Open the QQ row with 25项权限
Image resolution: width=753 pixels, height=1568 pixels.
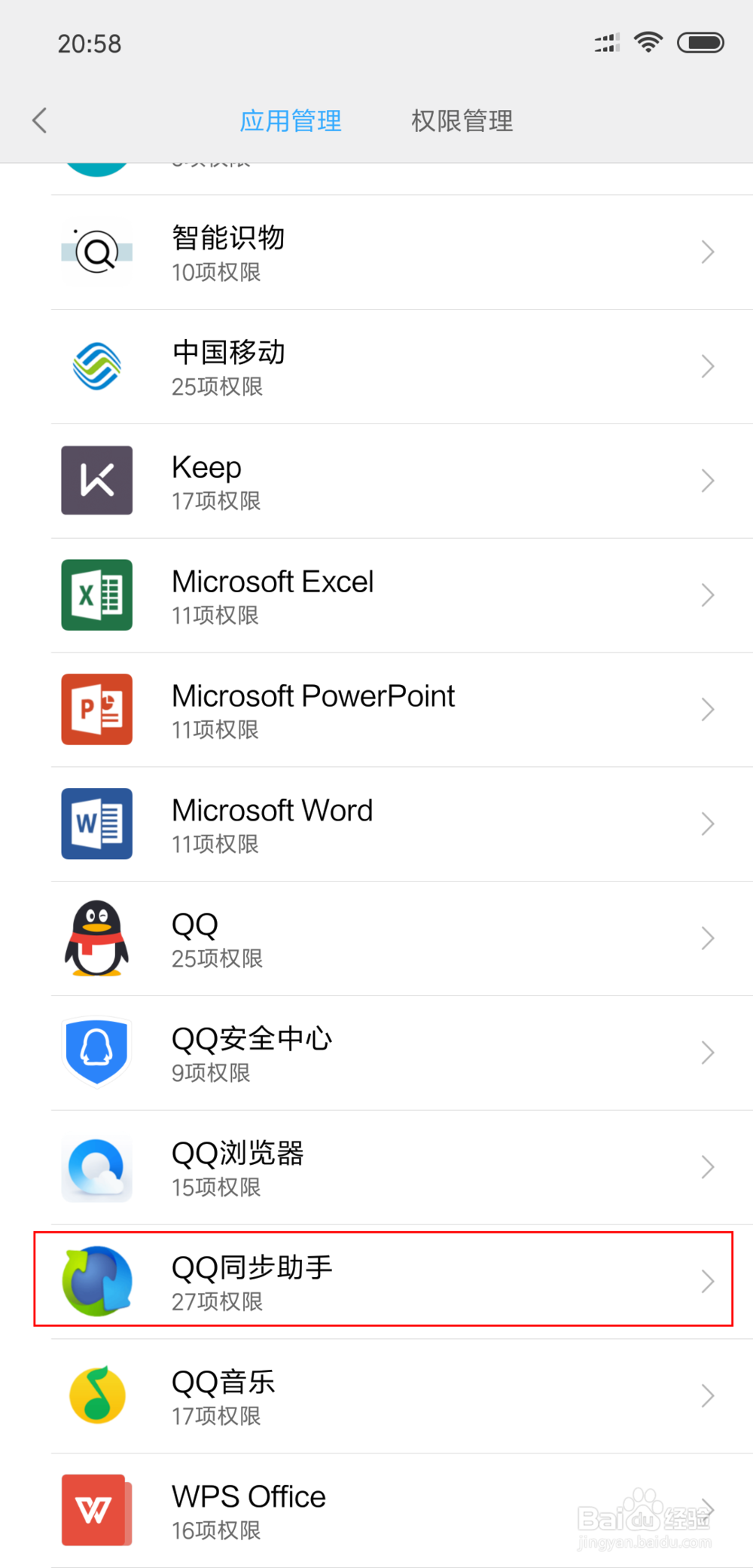(376, 940)
